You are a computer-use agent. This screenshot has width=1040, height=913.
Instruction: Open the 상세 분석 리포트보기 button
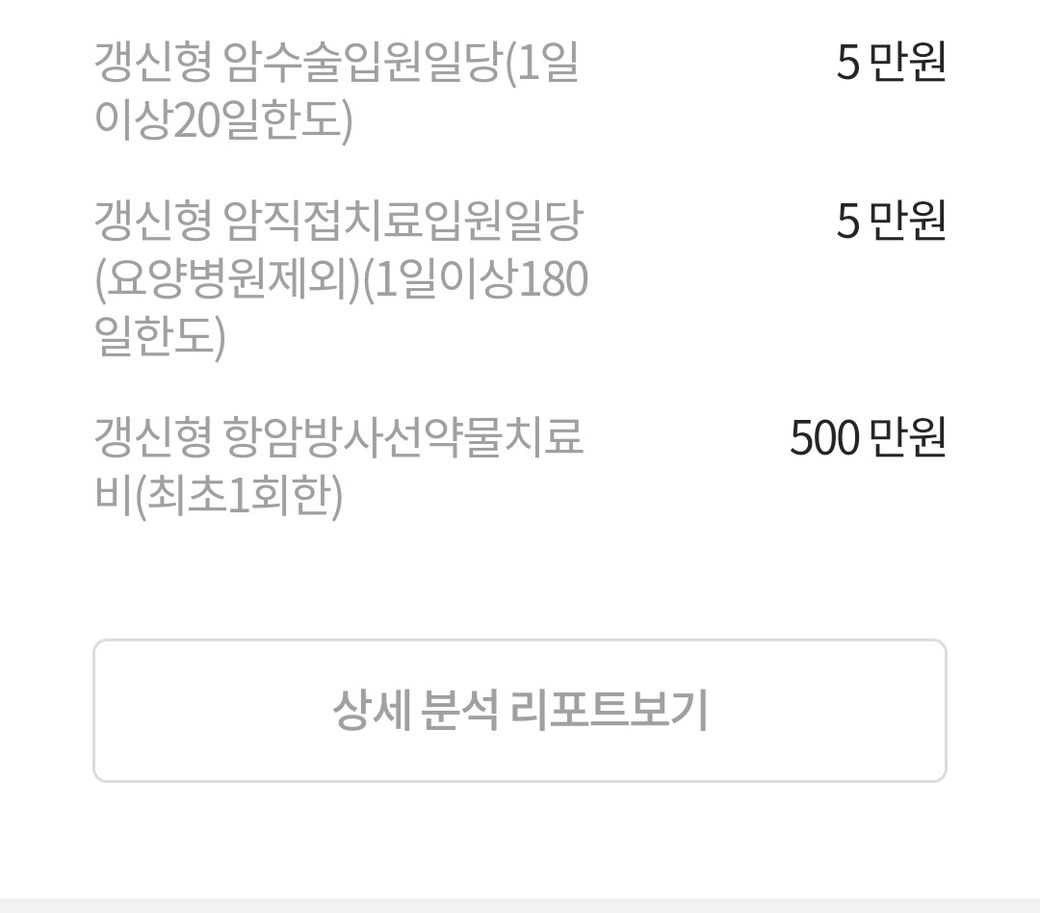(x=520, y=710)
